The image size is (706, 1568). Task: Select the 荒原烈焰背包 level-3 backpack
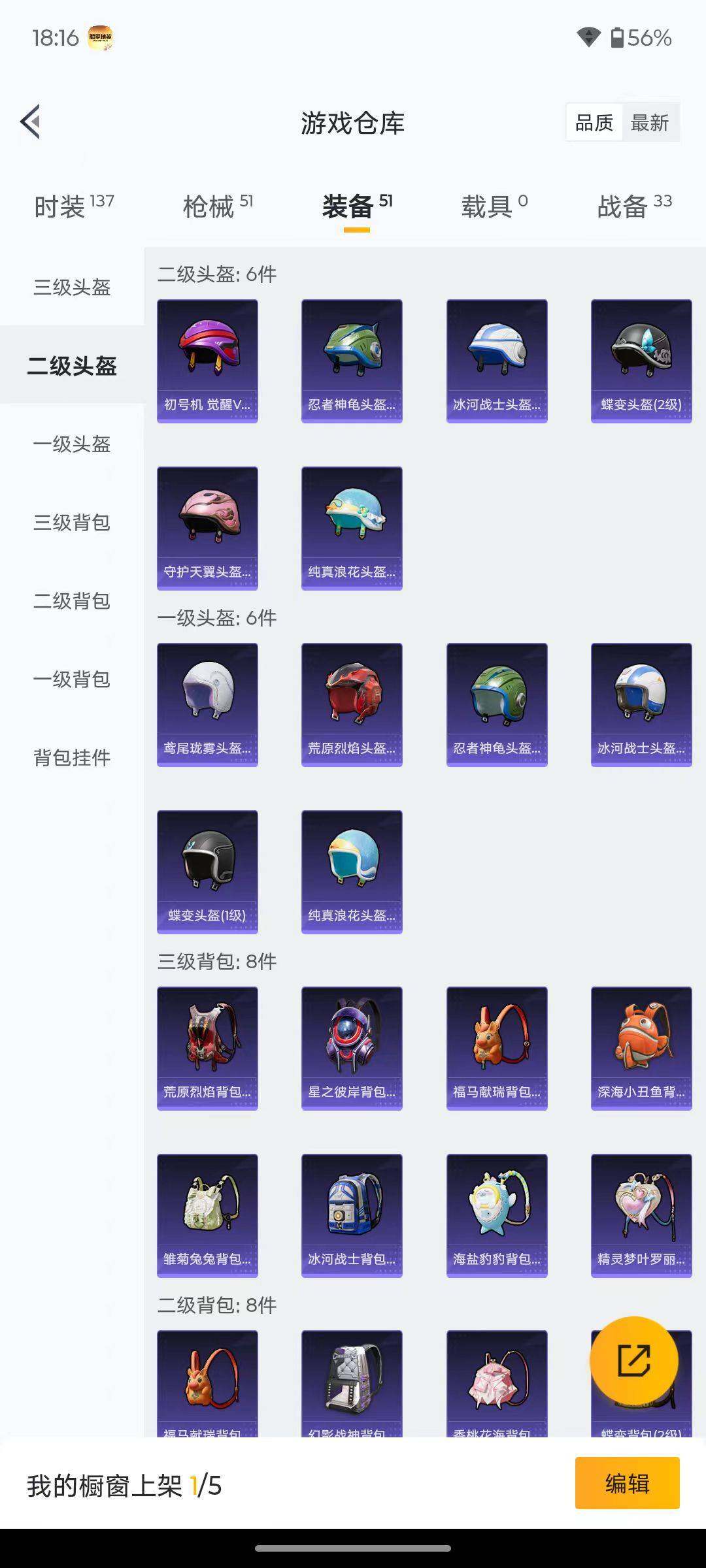(207, 1047)
